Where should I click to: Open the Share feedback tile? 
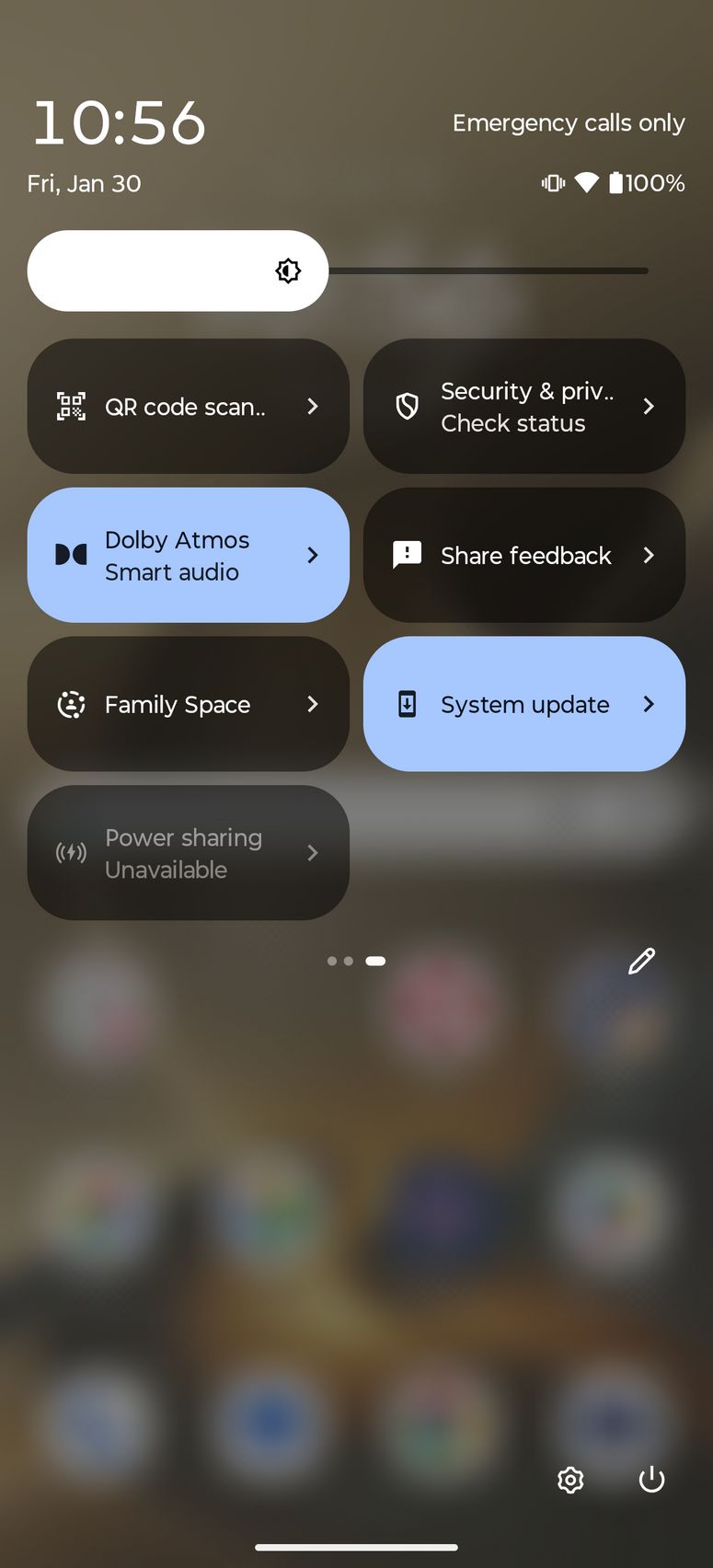pyautogui.click(x=523, y=555)
